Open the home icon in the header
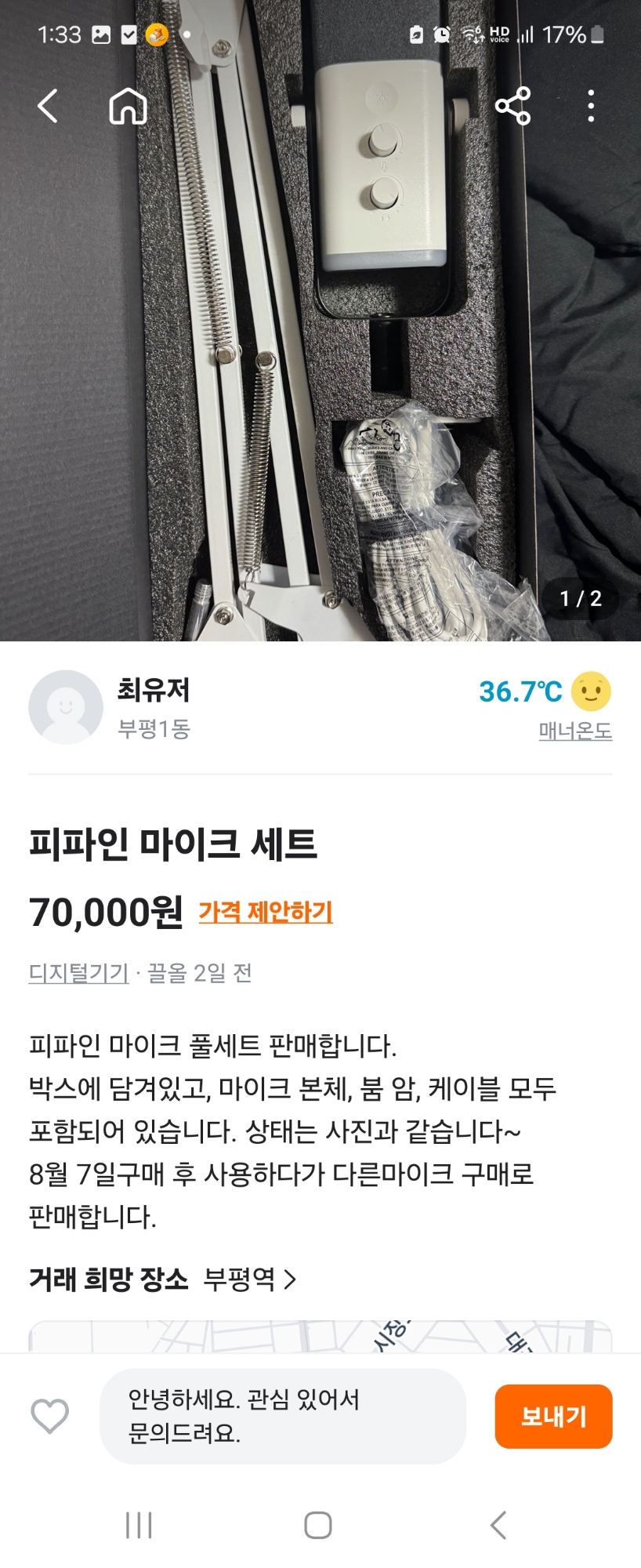The width and height of the screenshot is (641, 1568). click(x=128, y=106)
